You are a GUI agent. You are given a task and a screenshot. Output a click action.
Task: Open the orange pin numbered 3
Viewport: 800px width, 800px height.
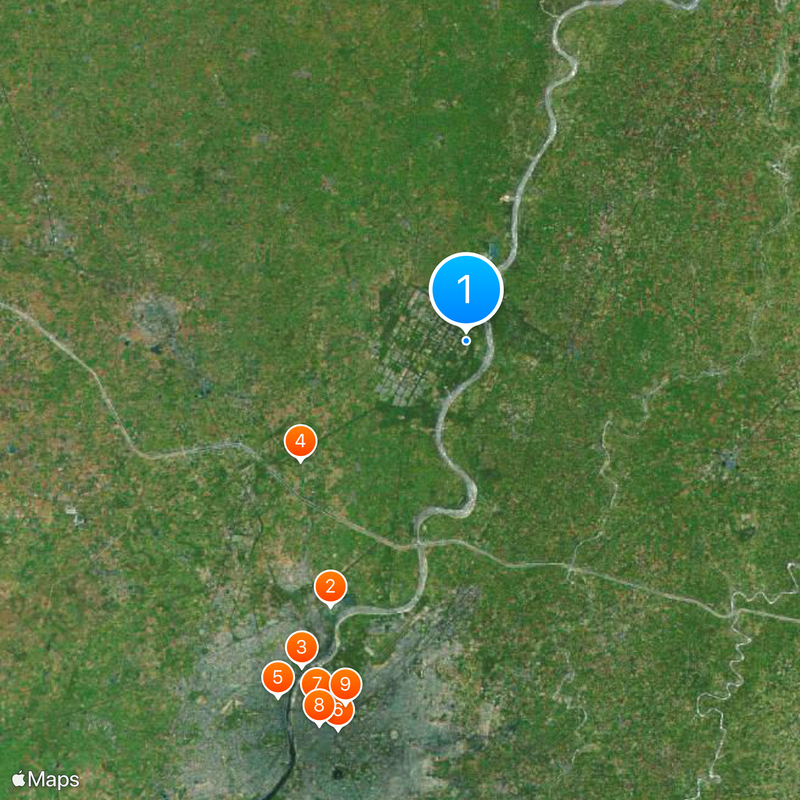pyautogui.click(x=301, y=647)
